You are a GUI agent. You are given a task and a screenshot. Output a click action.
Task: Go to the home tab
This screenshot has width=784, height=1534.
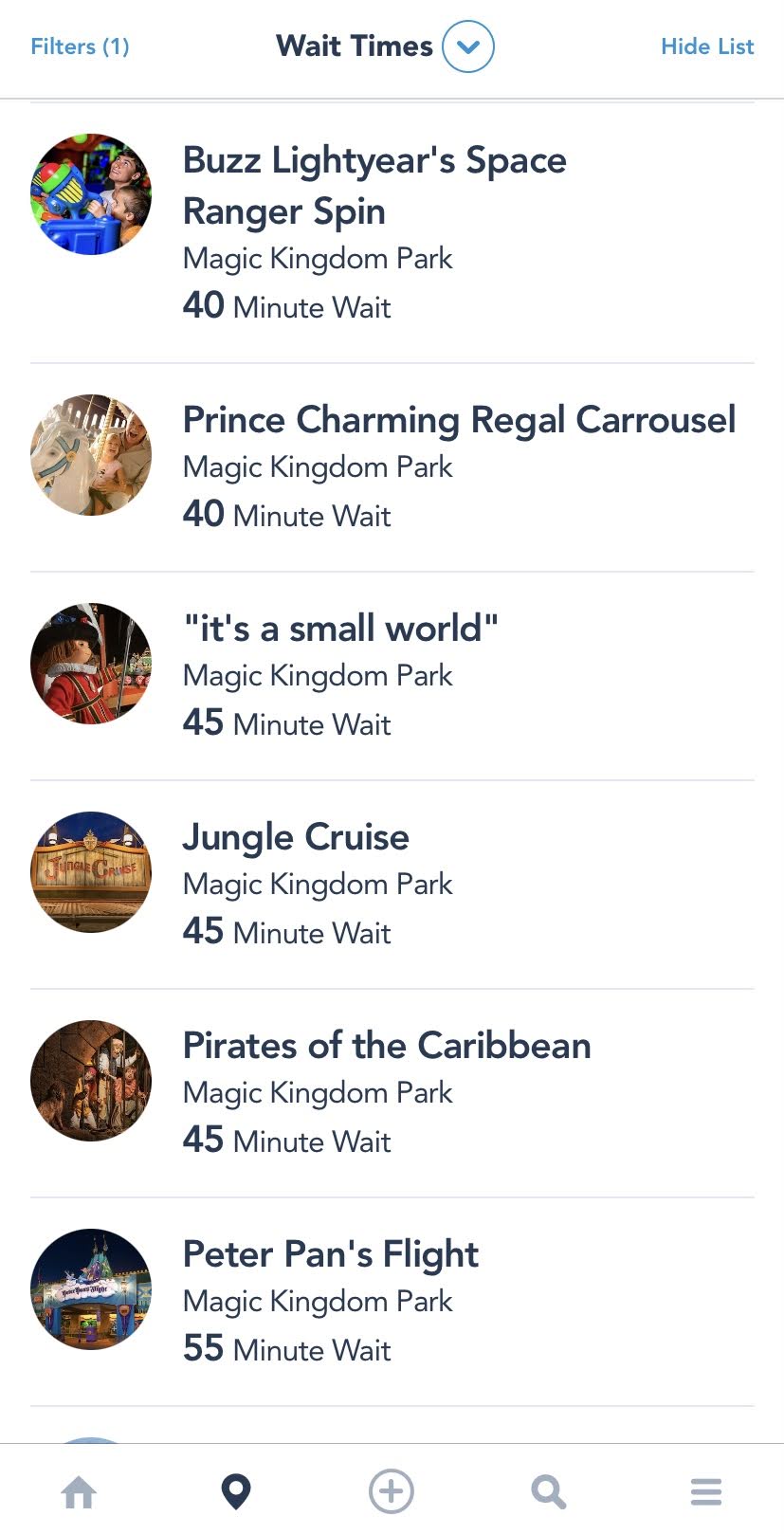click(x=79, y=1491)
